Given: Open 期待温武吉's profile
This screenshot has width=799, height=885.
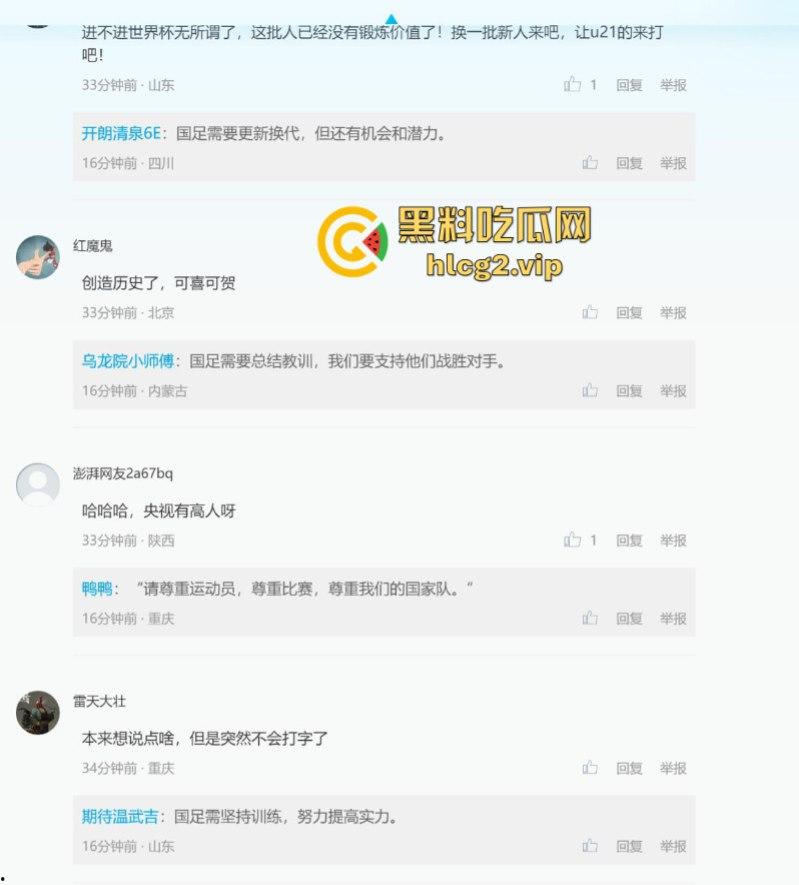Looking at the screenshot, I should tap(120, 817).
